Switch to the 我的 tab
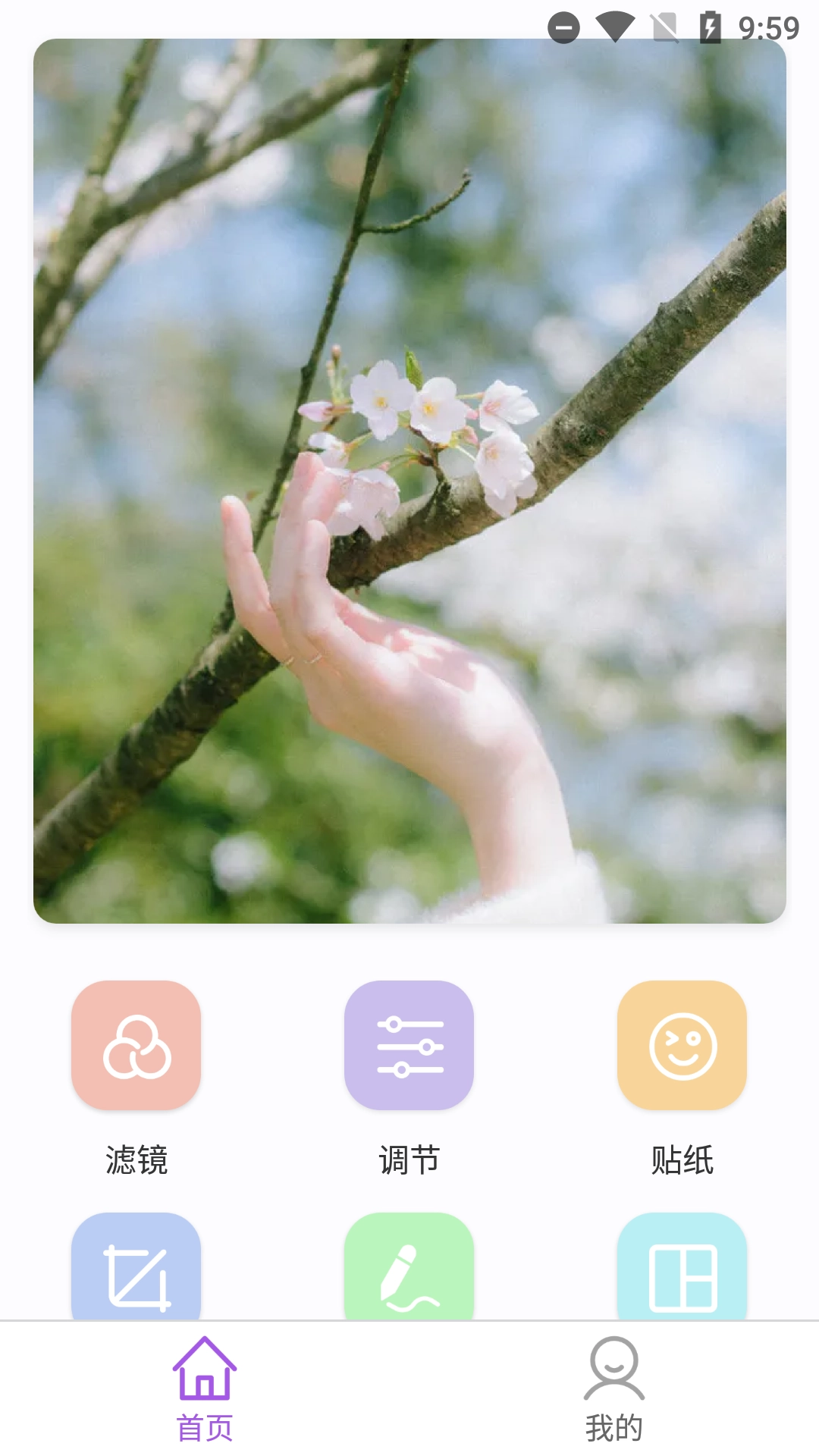The image size is (819, 1456). tap(614, 1389)
